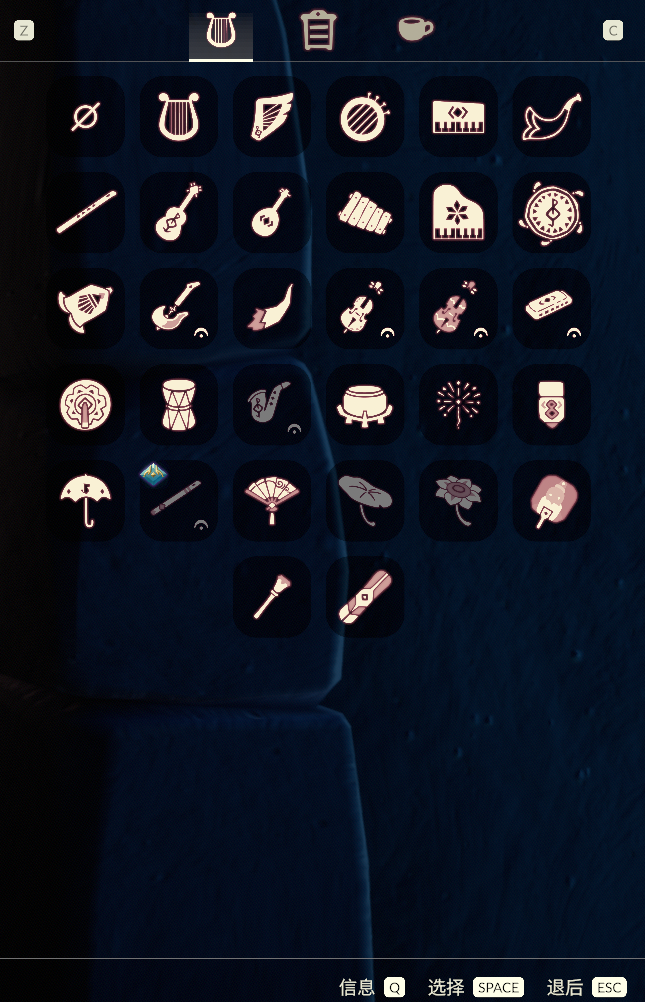This screenshot has height=1002, width=645.
Task: Tap the ESC back button
Action: point(608,987)
